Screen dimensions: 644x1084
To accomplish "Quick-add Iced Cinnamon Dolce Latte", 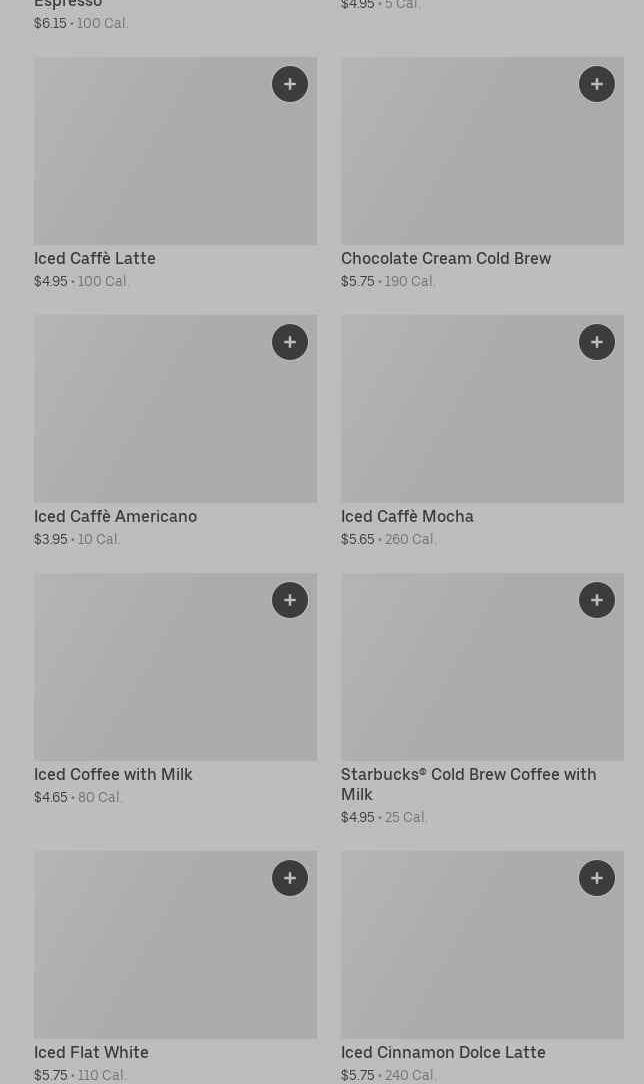I will click(596, 878).
